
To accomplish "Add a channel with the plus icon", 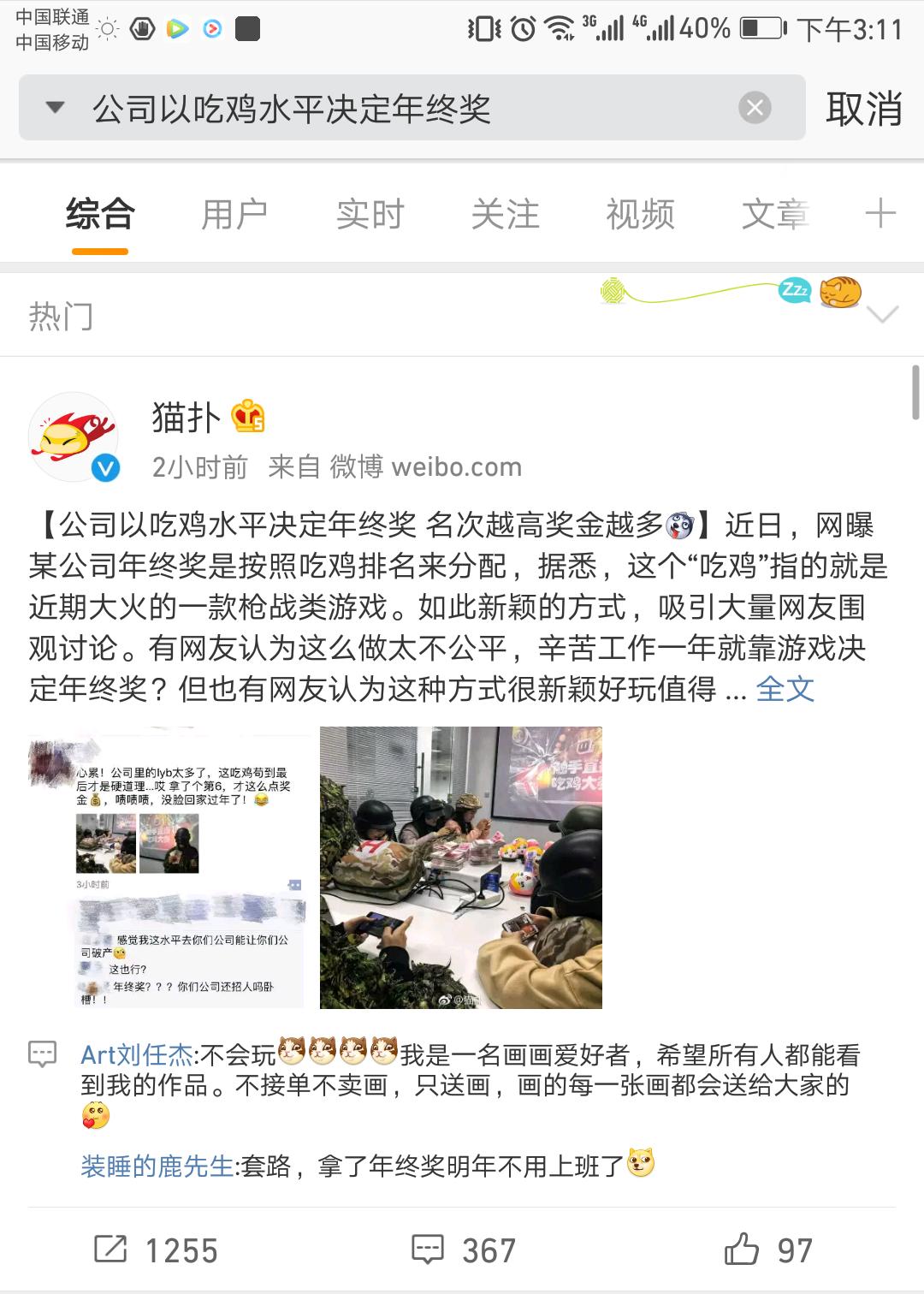I will coord(880,213).
